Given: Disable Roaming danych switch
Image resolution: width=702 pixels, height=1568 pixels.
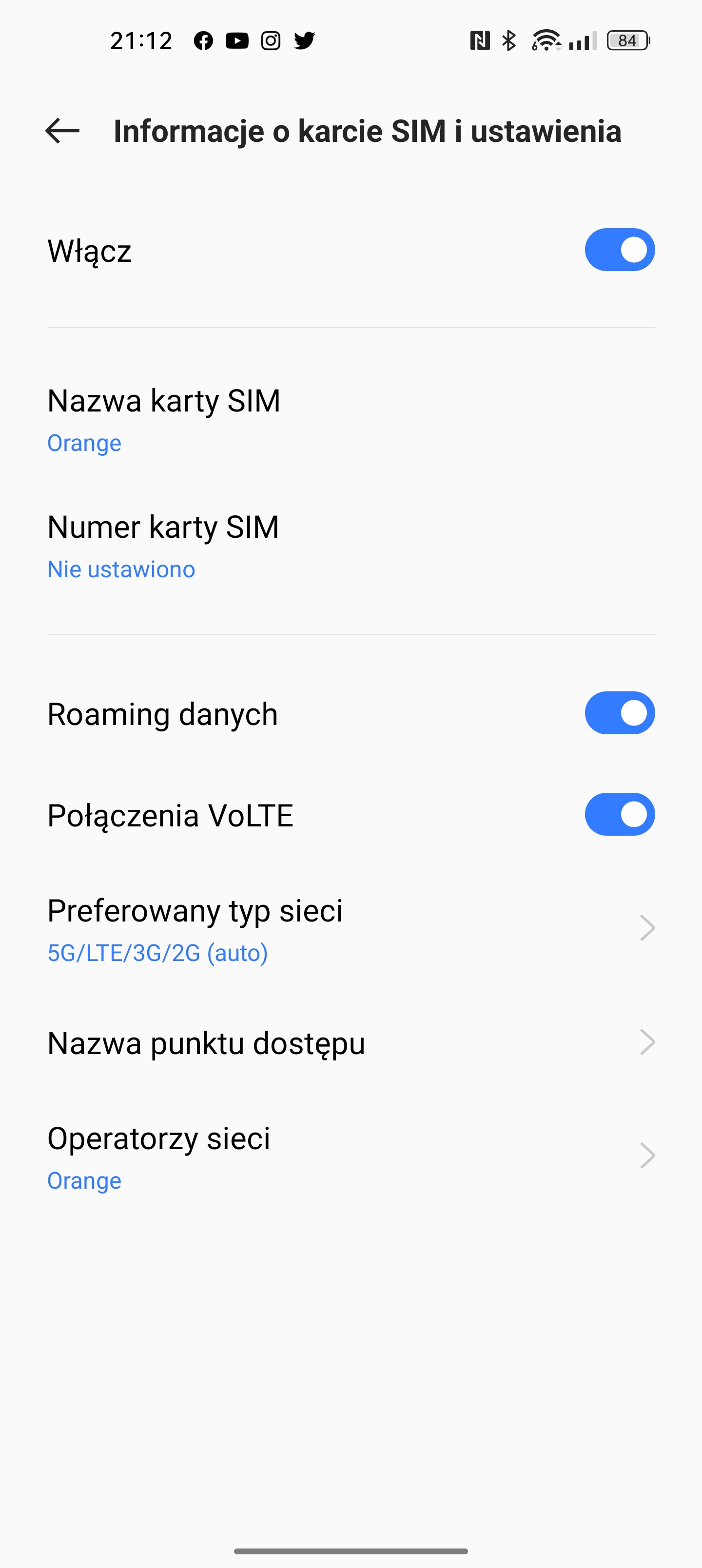Looking at the screenshot, I should pyautogui.click(x=619, y=713).
